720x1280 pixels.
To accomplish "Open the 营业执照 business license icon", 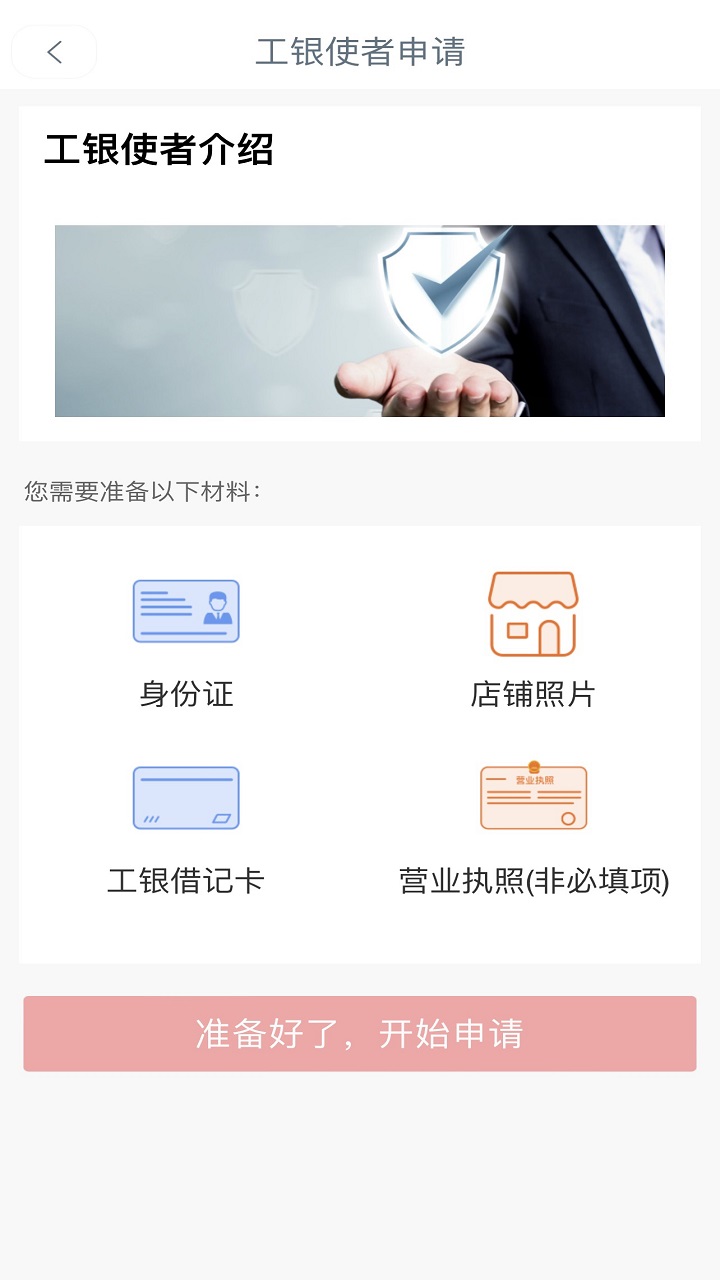I will point(533,797).
